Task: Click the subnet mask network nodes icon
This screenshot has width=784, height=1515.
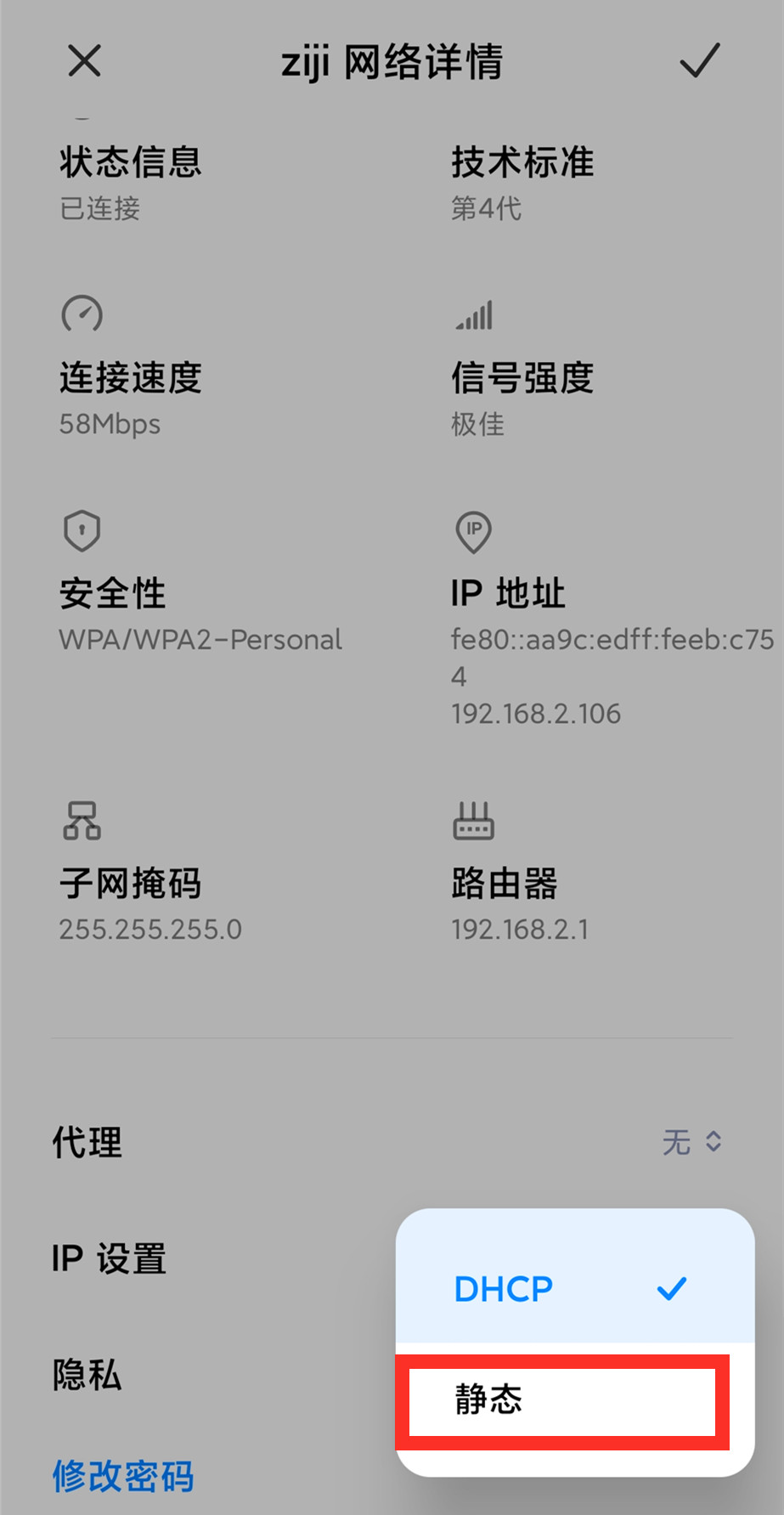Action: [82, 821]
